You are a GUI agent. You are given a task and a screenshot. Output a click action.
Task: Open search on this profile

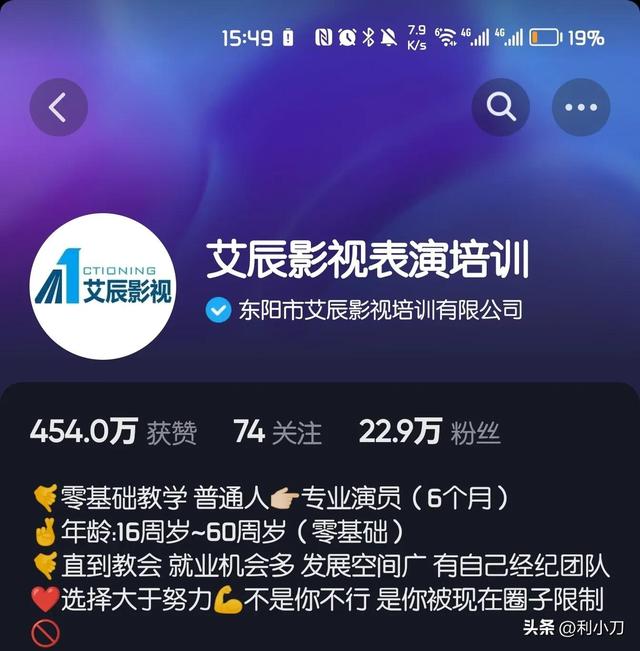tap(502, 107)
